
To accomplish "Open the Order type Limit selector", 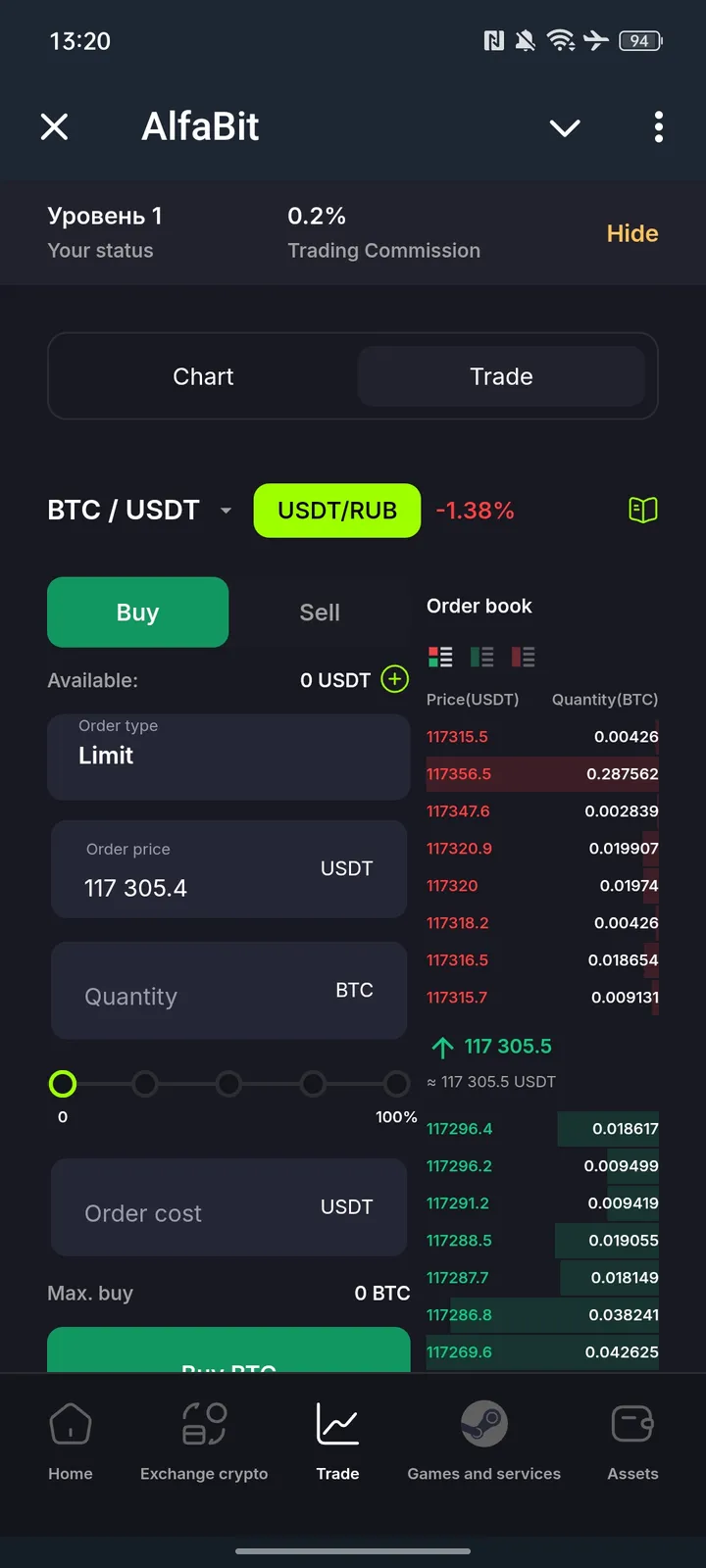I will point(228,757).
